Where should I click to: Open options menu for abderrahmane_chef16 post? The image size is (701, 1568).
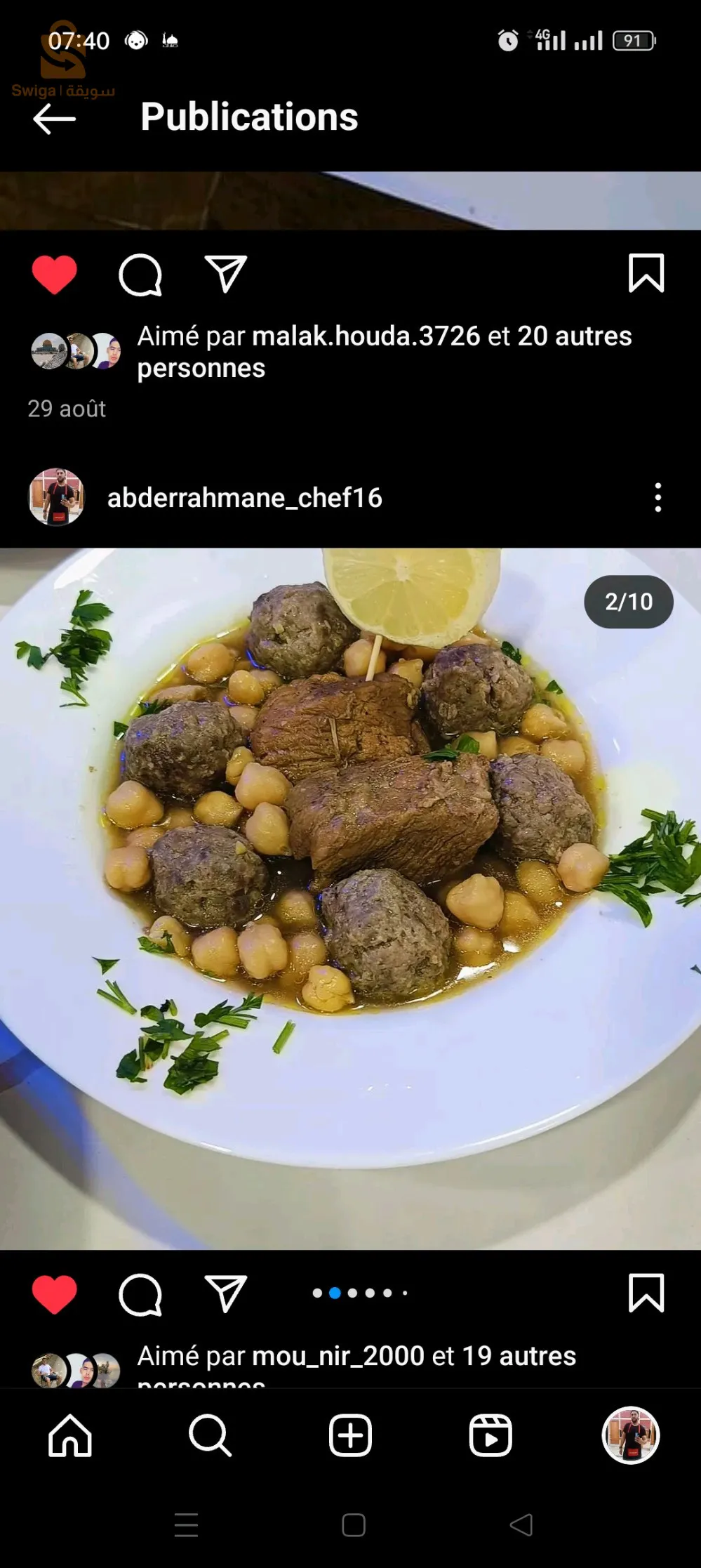657,497
